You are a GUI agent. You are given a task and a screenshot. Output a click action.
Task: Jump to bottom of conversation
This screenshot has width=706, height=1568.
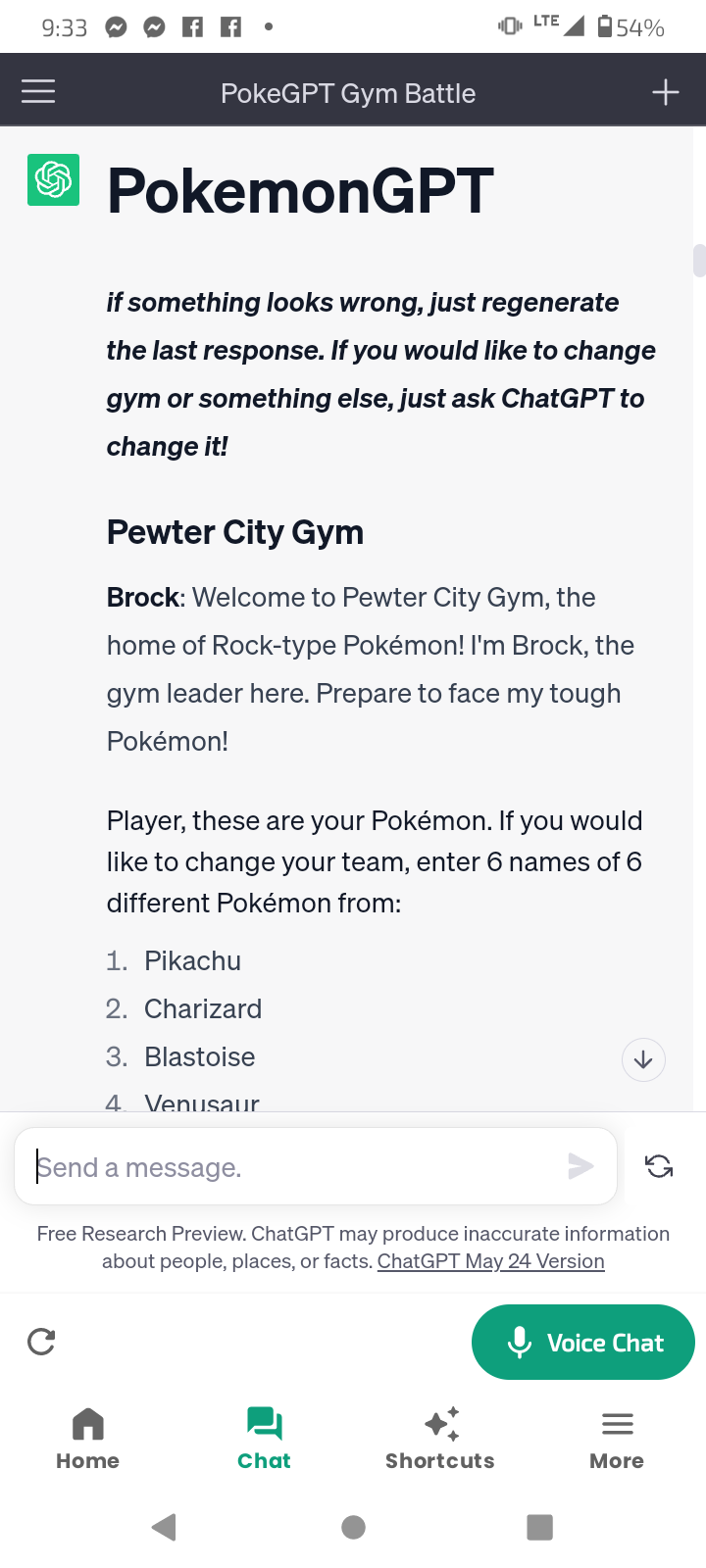click(643, 1059)
